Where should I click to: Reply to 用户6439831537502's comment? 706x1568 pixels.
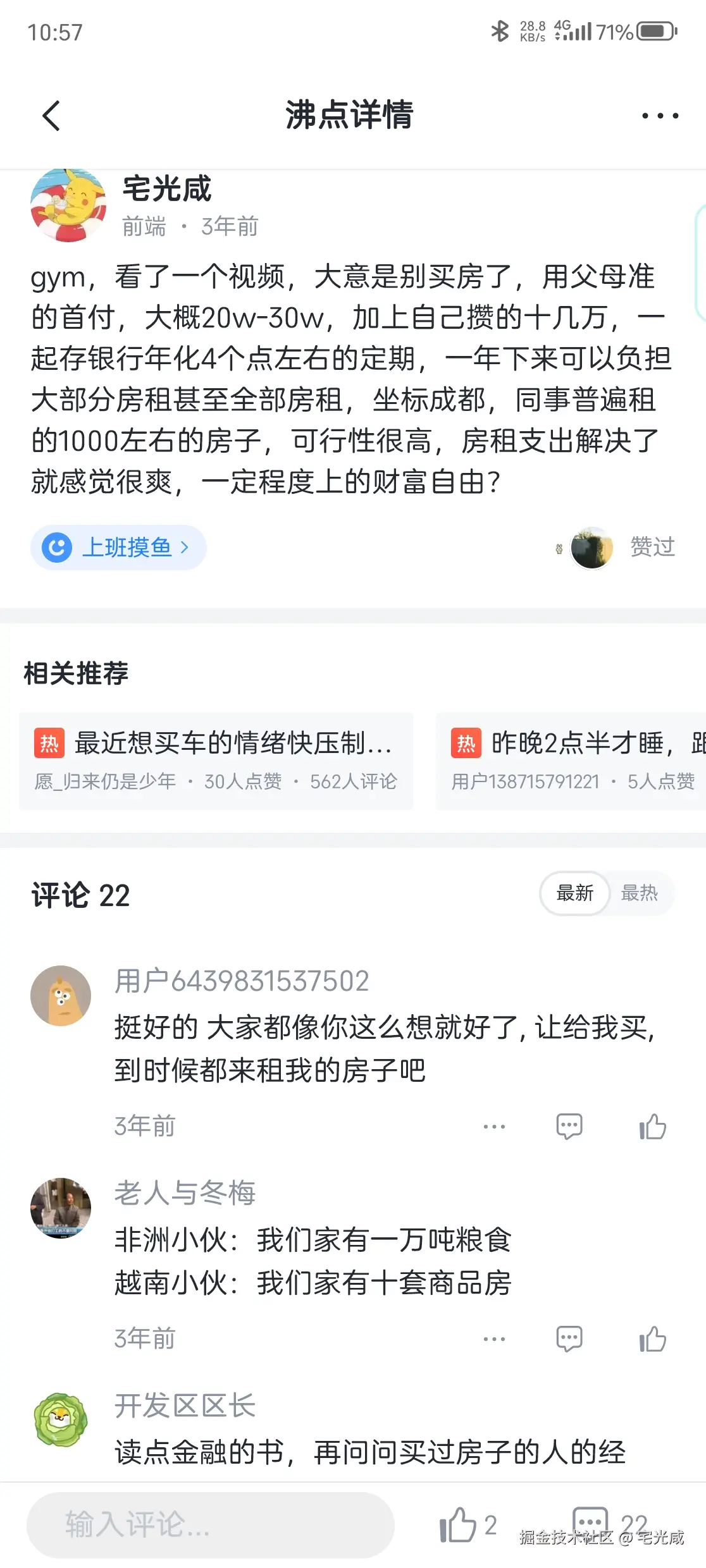569,1127
